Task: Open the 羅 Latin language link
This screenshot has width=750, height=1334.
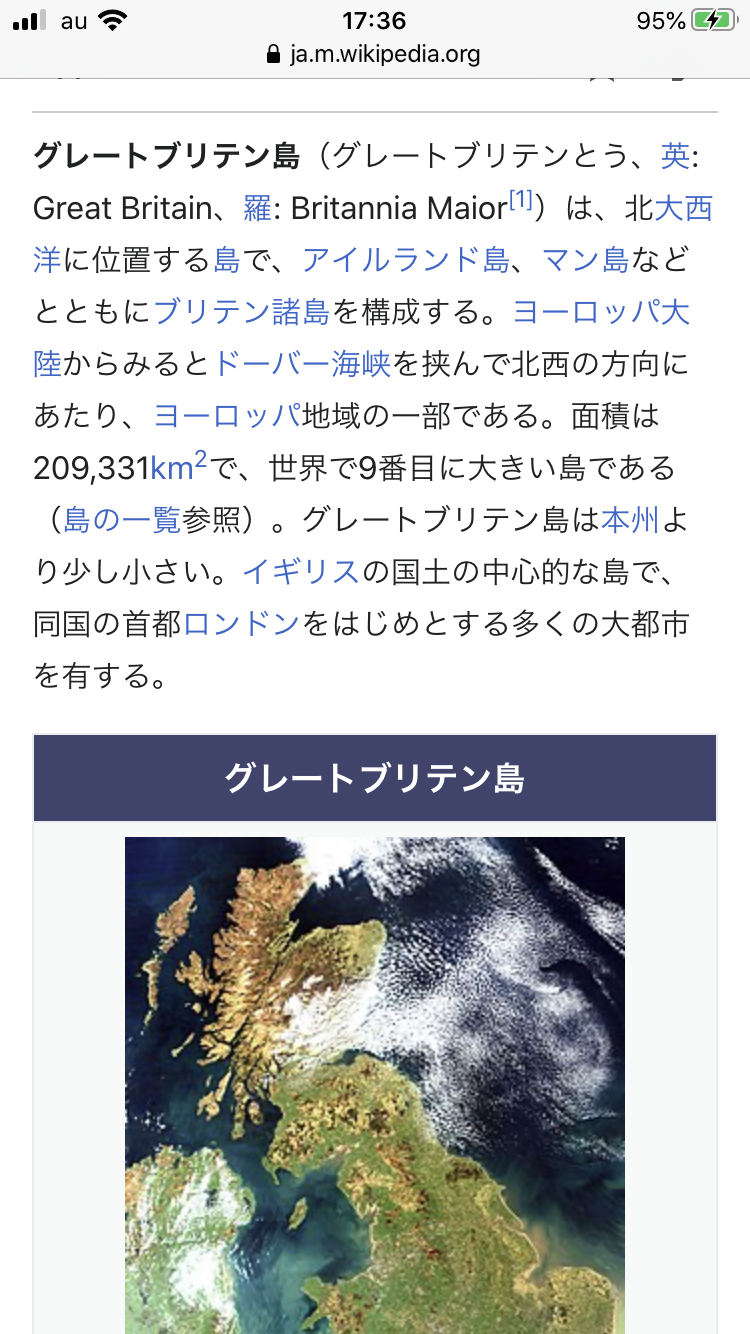Action: point(257,208)
